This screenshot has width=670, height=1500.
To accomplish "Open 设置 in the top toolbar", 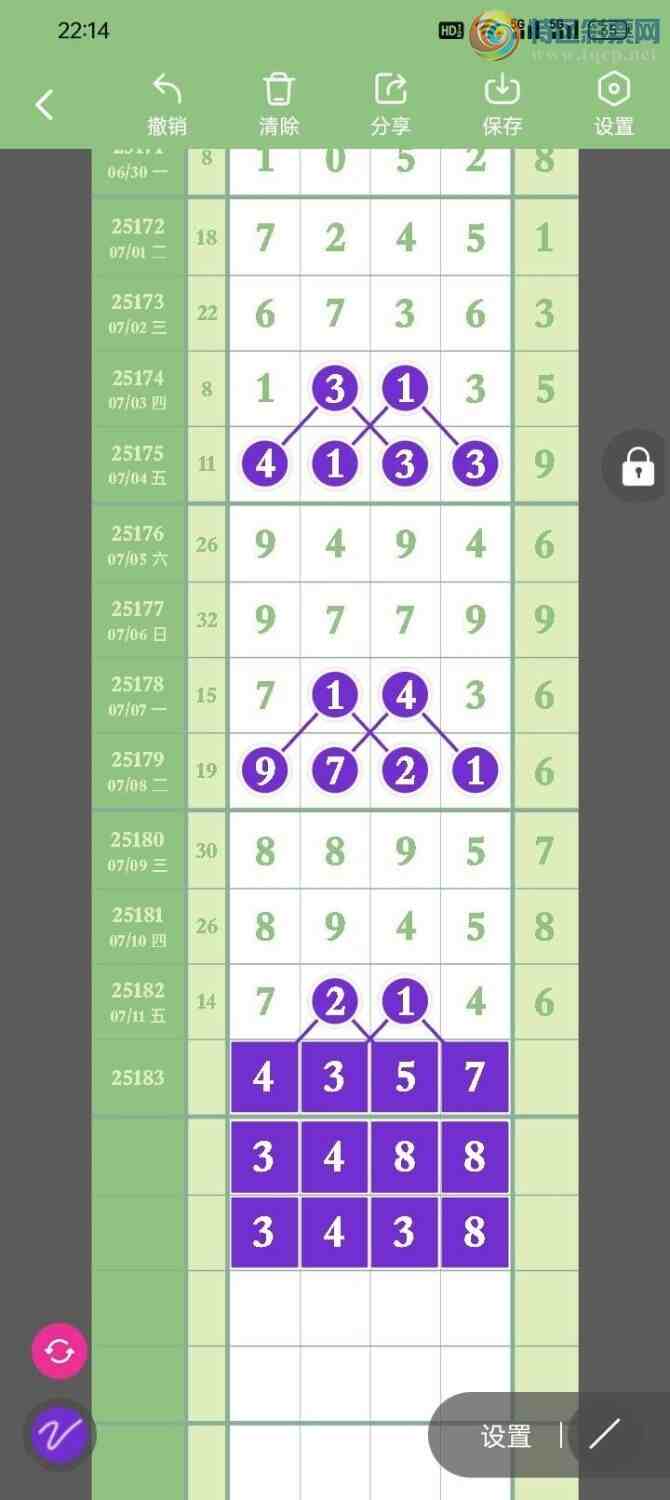I will tap(613, 104).
